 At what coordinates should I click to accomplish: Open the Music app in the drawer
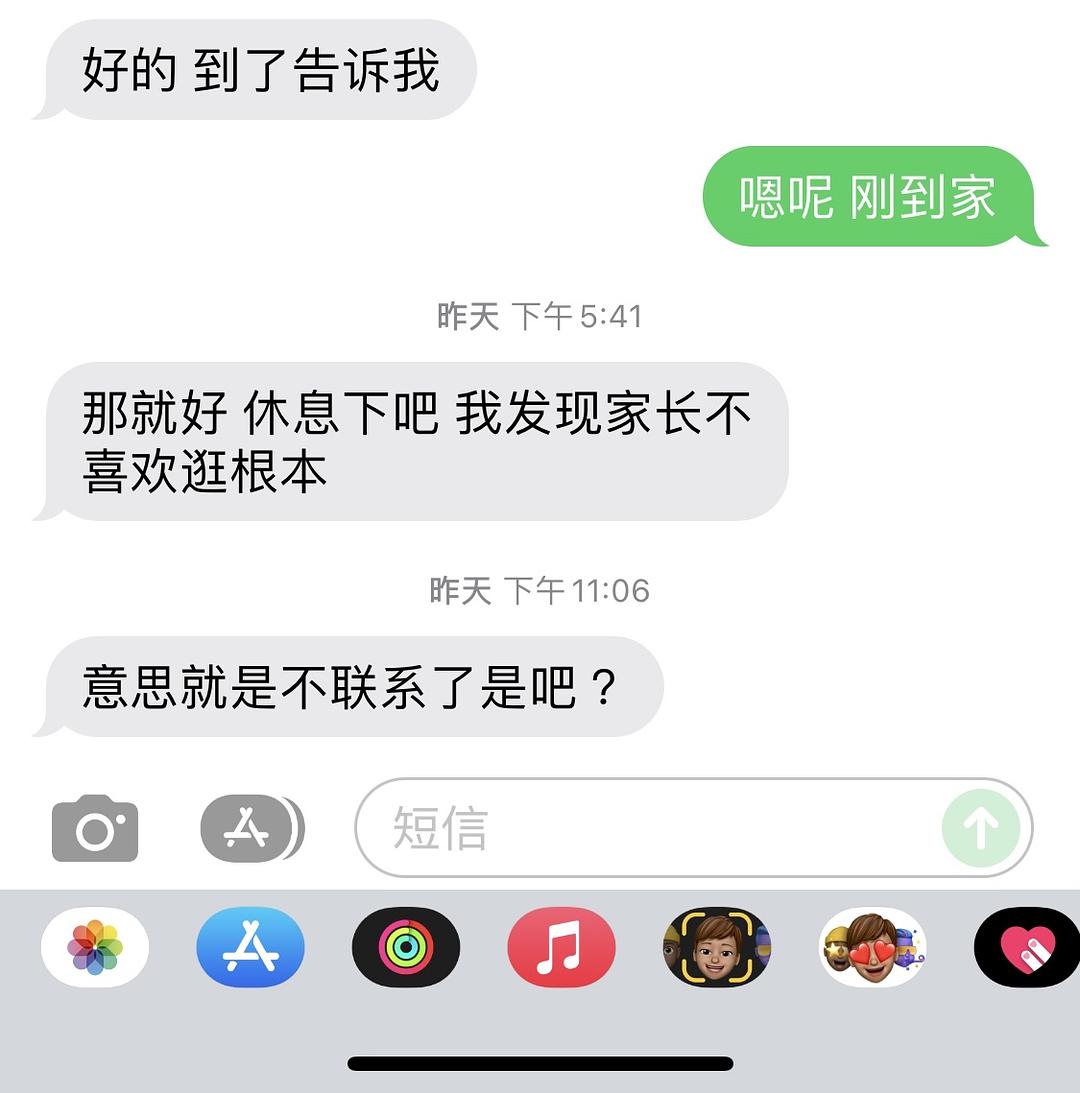pos(561,947)
